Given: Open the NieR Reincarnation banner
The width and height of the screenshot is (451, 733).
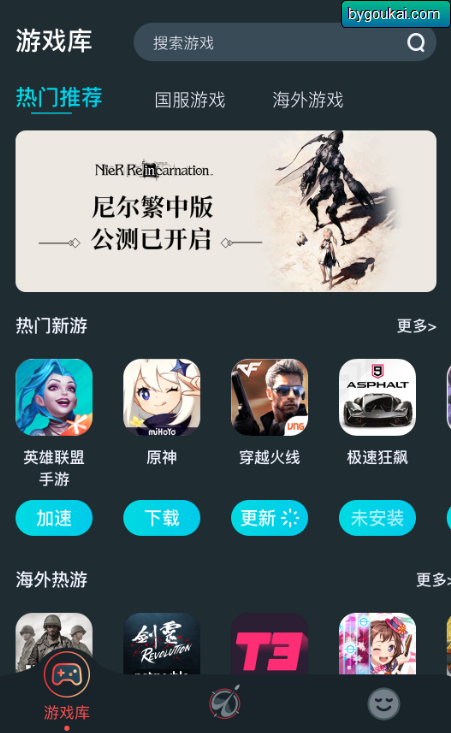Looking at the screenshot, I should 226,211.
